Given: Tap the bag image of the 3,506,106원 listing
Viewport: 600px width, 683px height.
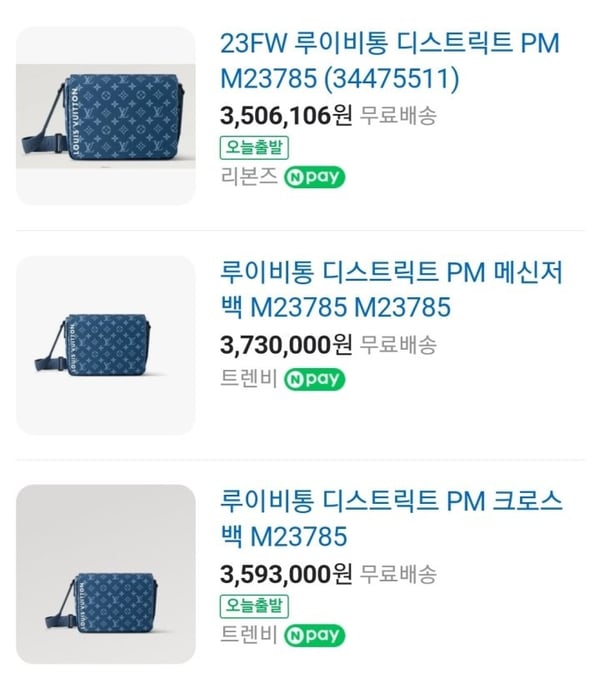Looking at the screenshot, I should coord(106,116).
